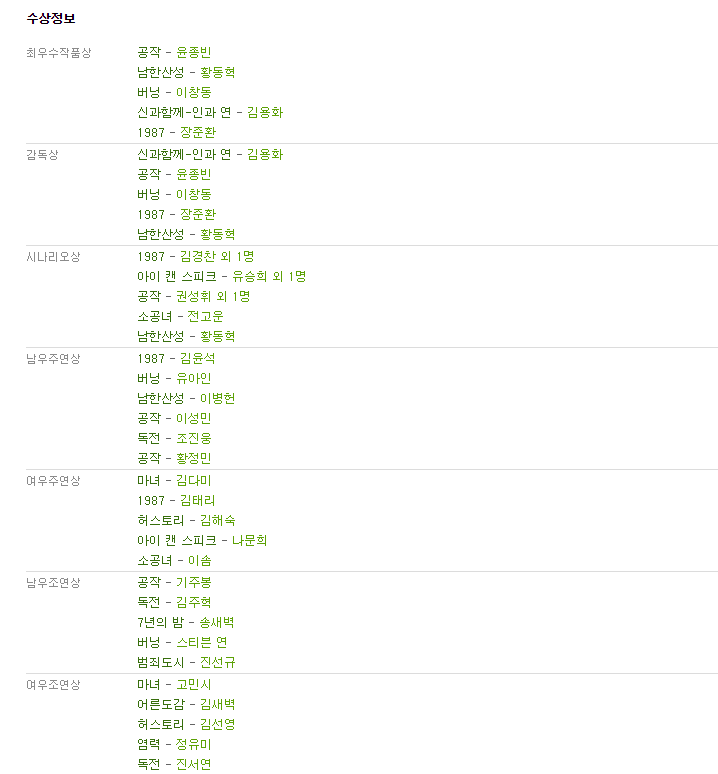The width and height of the screenshot is (718, 774).
Task: Open film 염력 in 여우조연상 list
Action: [x=148, y=744]
